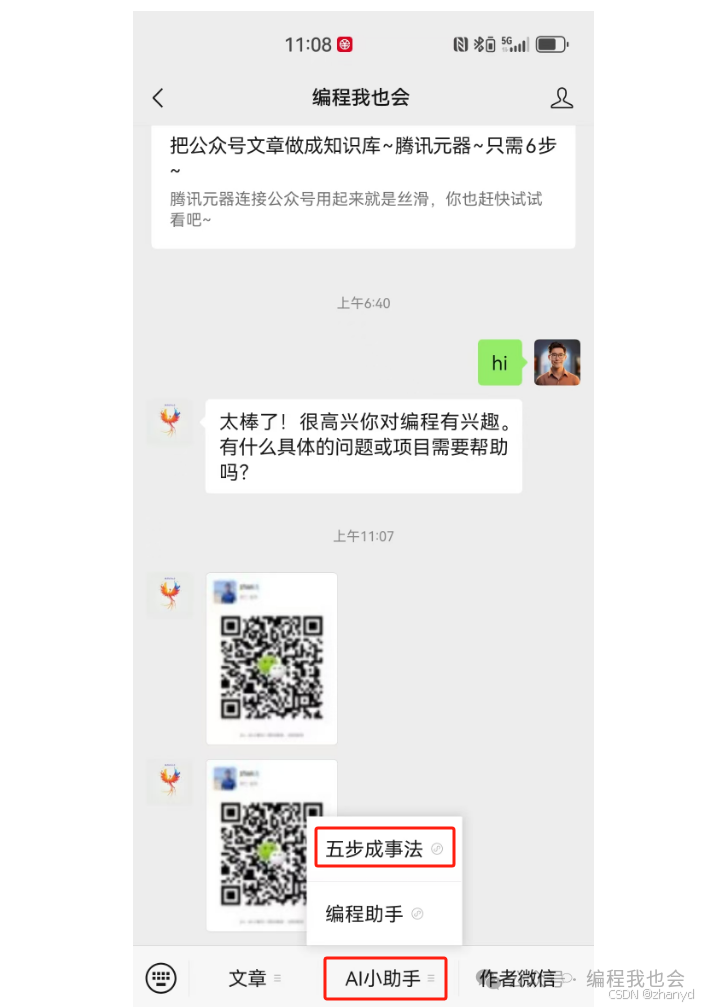Open the account profile icon
The width and height of the screenshot is (707, 1007).
tap(562, 98)
